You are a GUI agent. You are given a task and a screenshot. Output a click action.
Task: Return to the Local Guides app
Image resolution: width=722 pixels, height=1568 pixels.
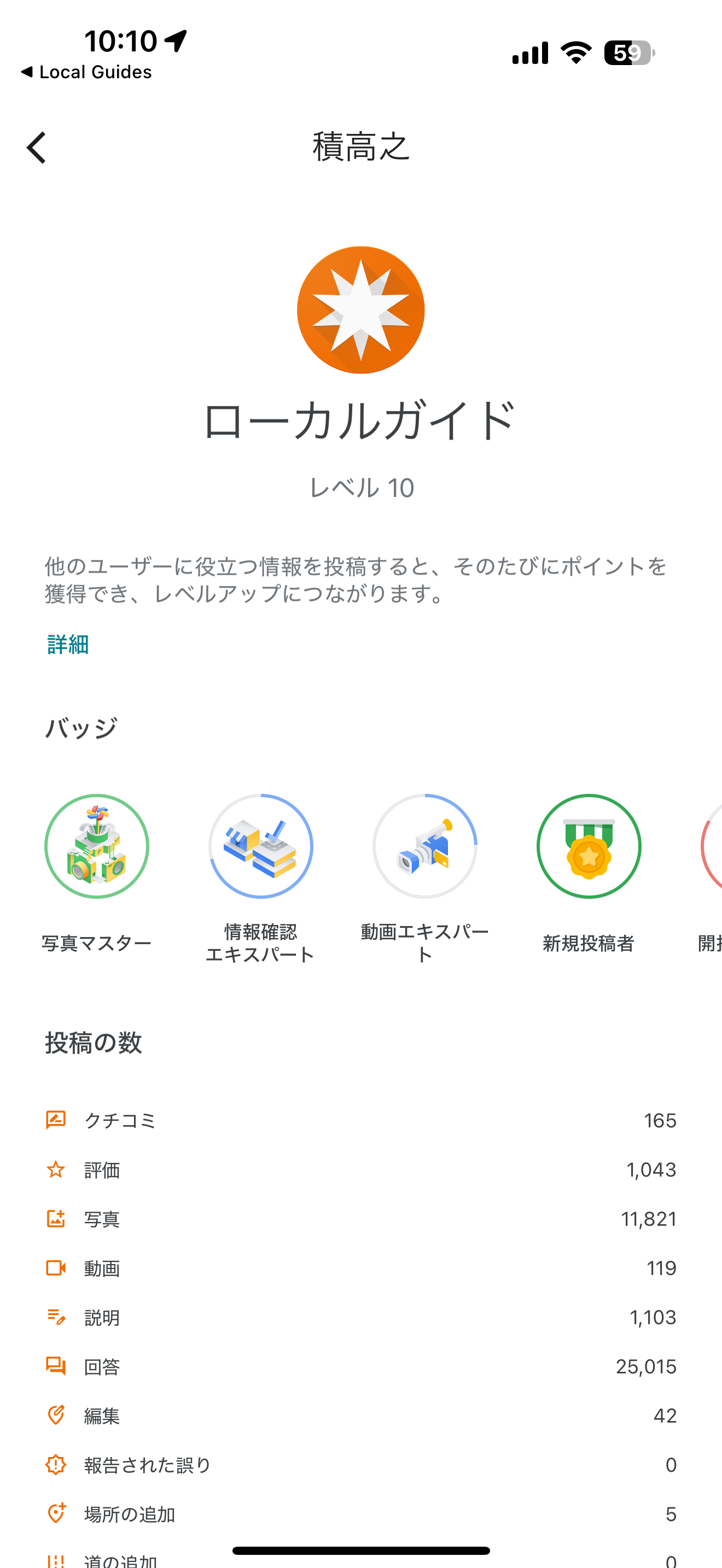[86, 72]
